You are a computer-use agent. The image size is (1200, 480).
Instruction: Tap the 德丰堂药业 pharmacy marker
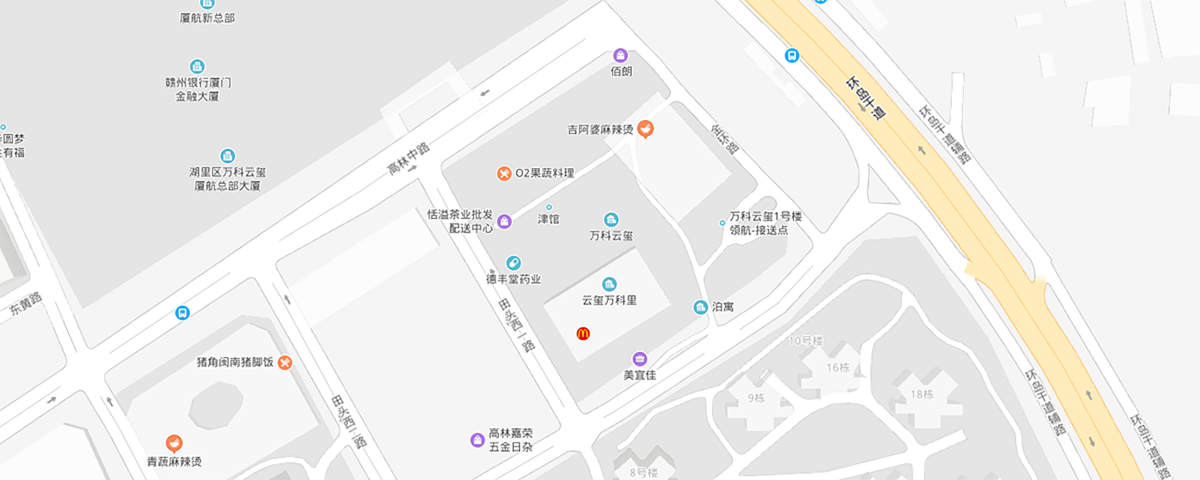tap(513, 263)
